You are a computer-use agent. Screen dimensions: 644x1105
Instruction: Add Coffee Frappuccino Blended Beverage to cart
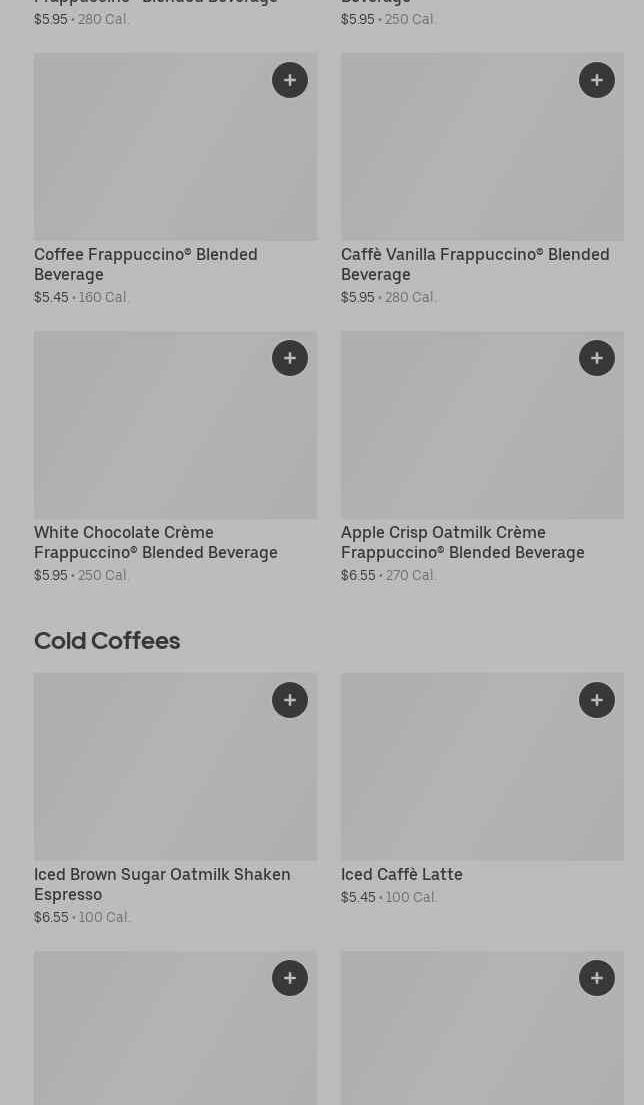(x=290, y=80)
